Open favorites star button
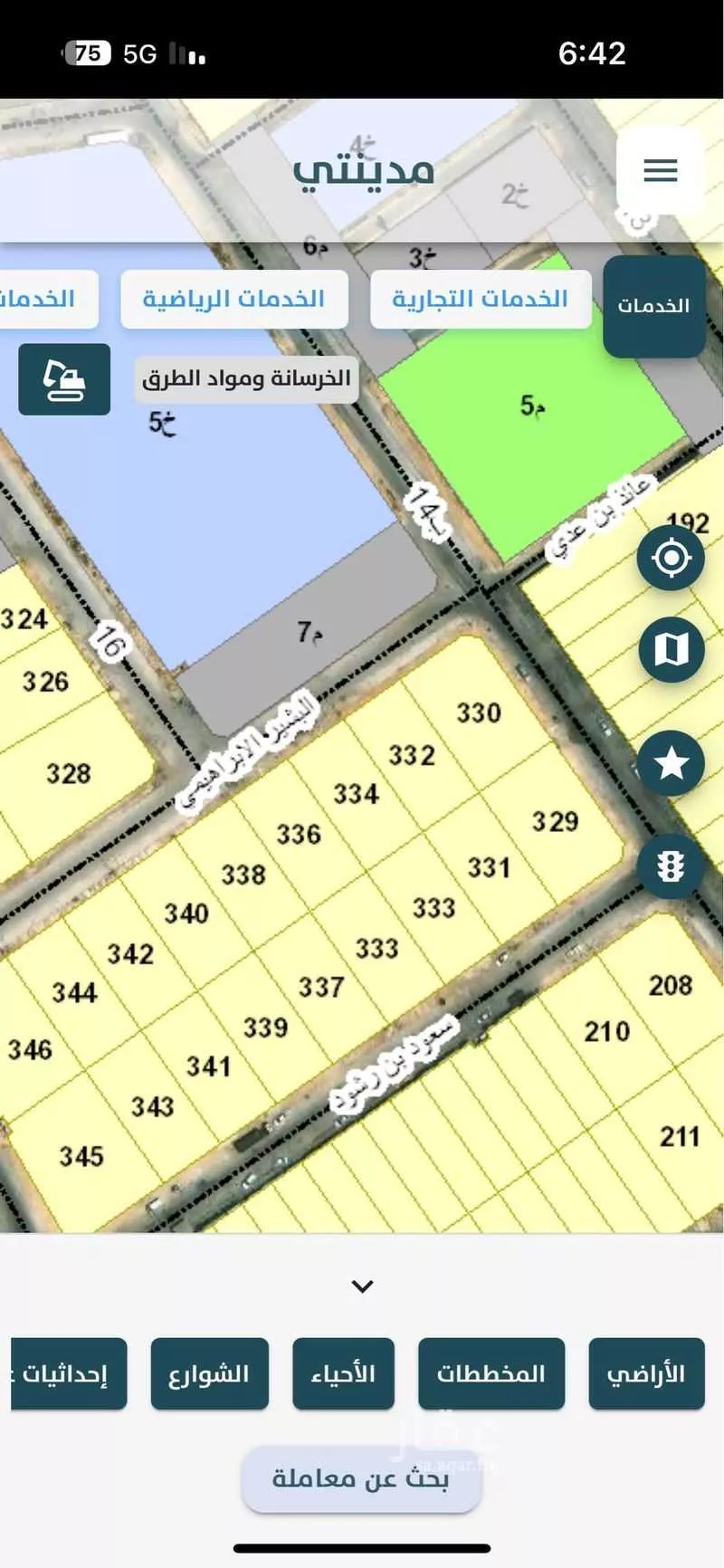Screen dimensions: 724x1568 coord(671,763)
